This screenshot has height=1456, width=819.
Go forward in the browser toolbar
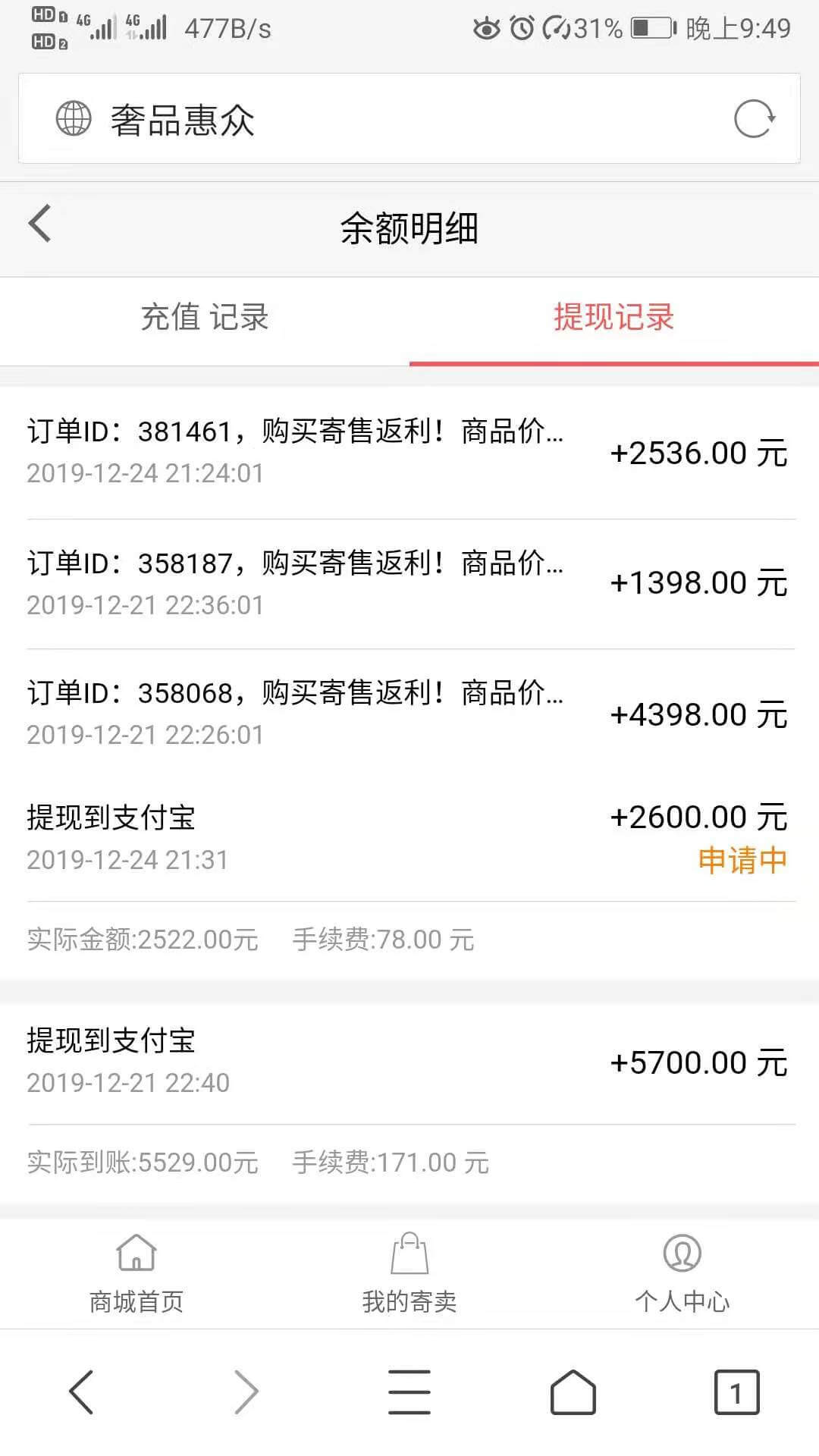point(246,1392)
